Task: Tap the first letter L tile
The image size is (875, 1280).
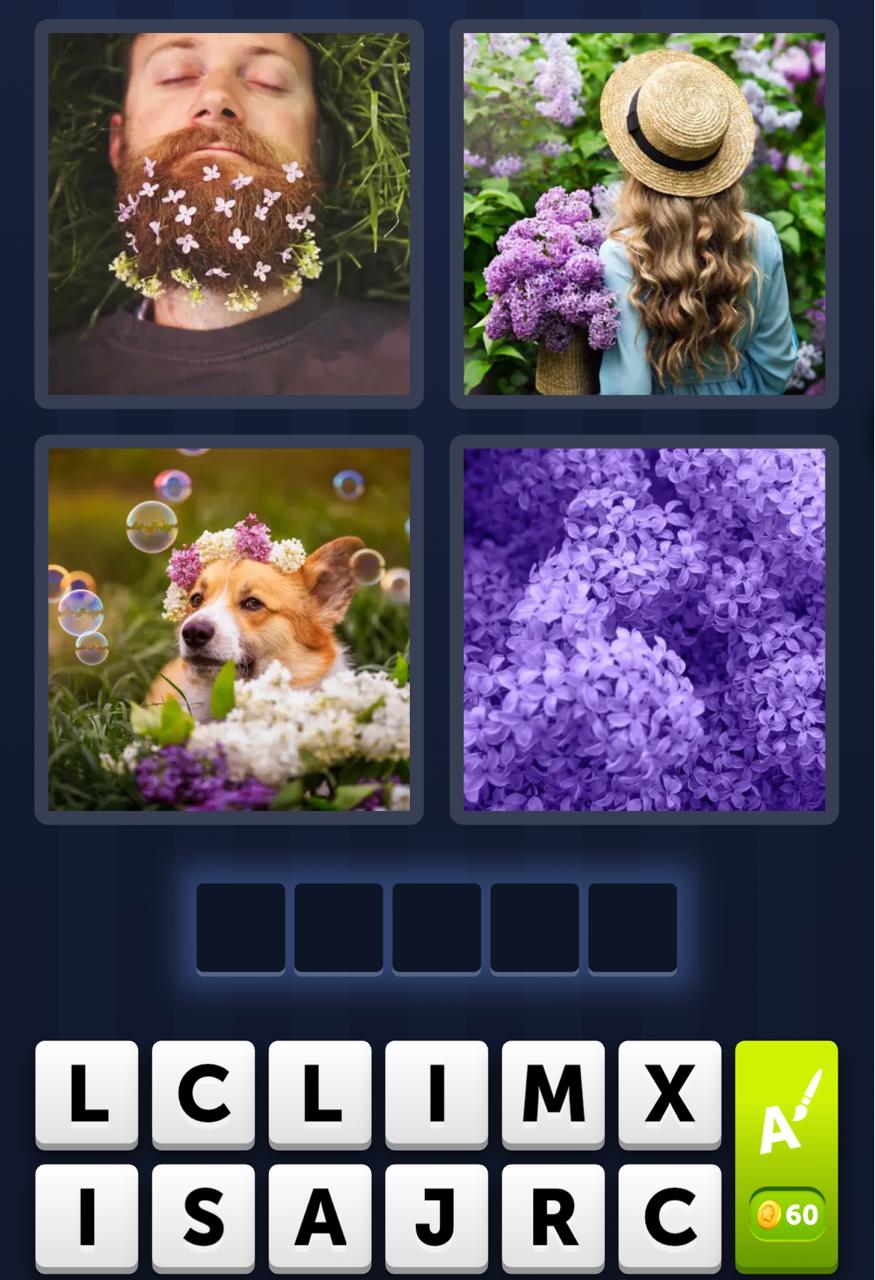Action: click(86, 1095)
